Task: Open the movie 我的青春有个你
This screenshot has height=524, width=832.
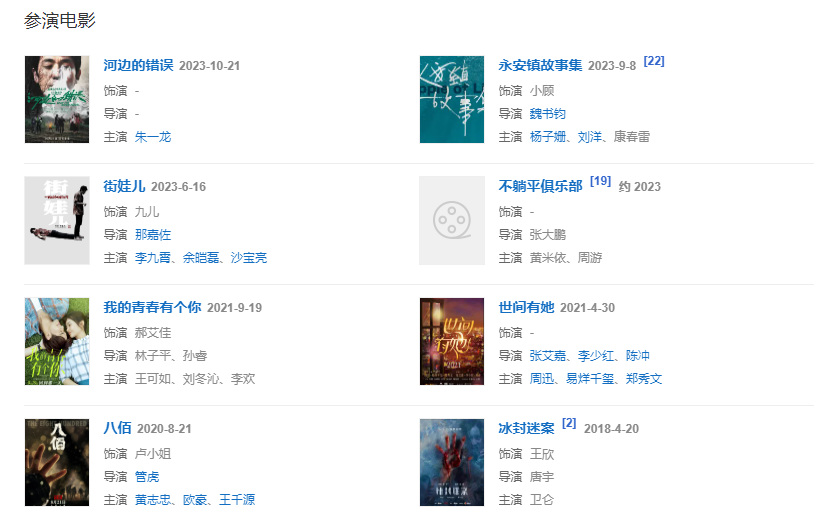Action: 152,308
